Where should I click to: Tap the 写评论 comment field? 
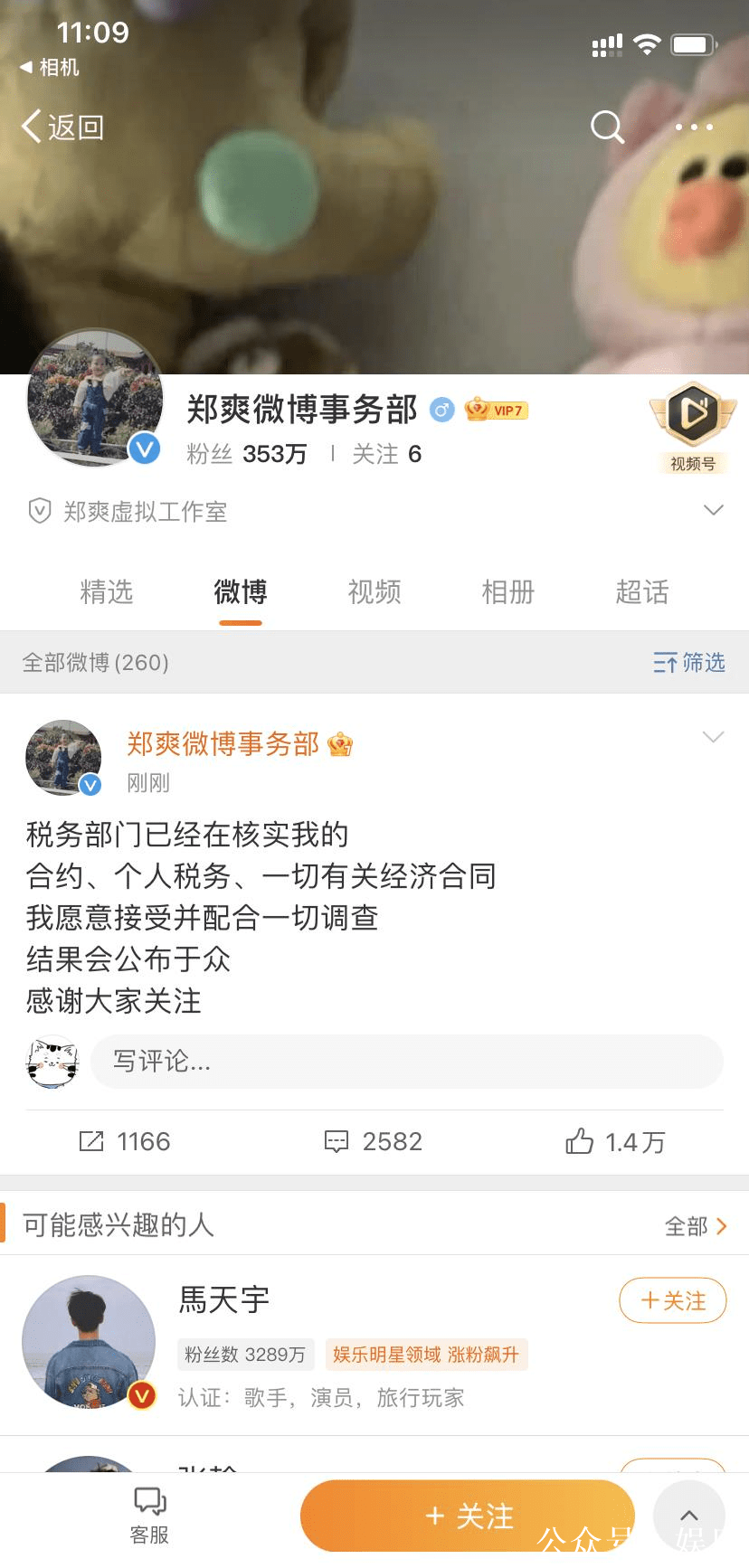[x=407, y=1061]
